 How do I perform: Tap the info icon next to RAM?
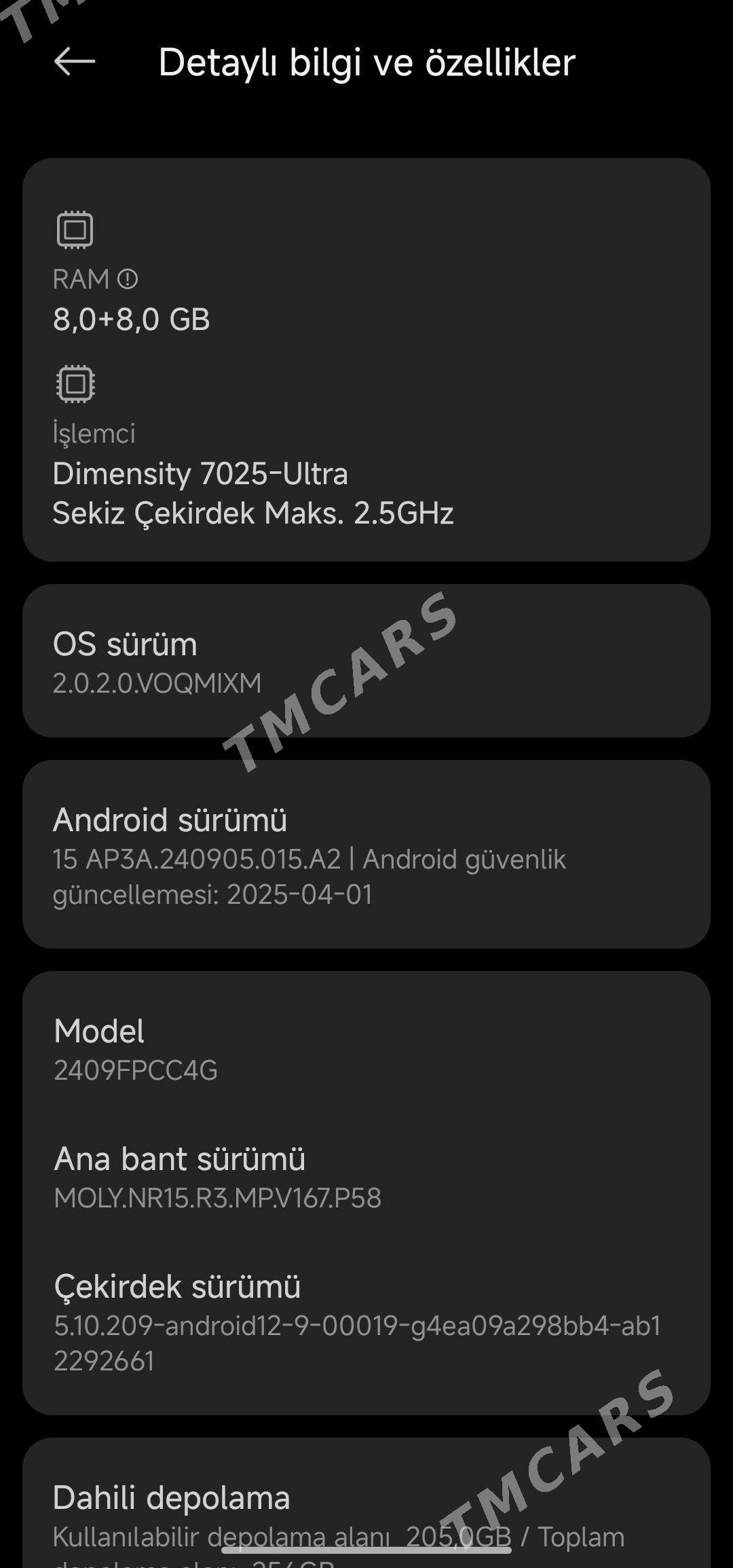[128, 279]
